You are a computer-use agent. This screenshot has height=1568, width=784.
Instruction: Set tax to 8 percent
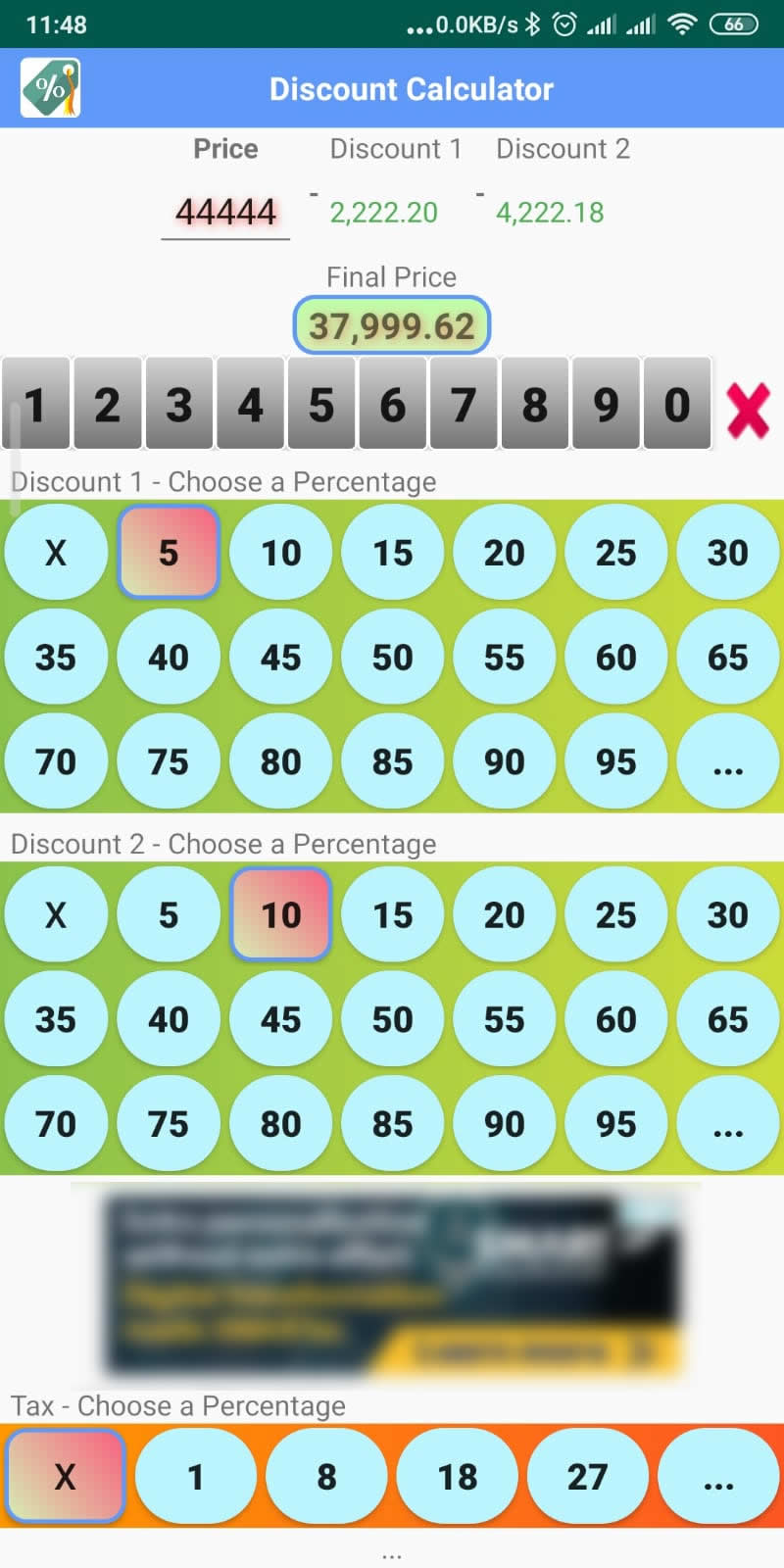(x=326, y=1476)
